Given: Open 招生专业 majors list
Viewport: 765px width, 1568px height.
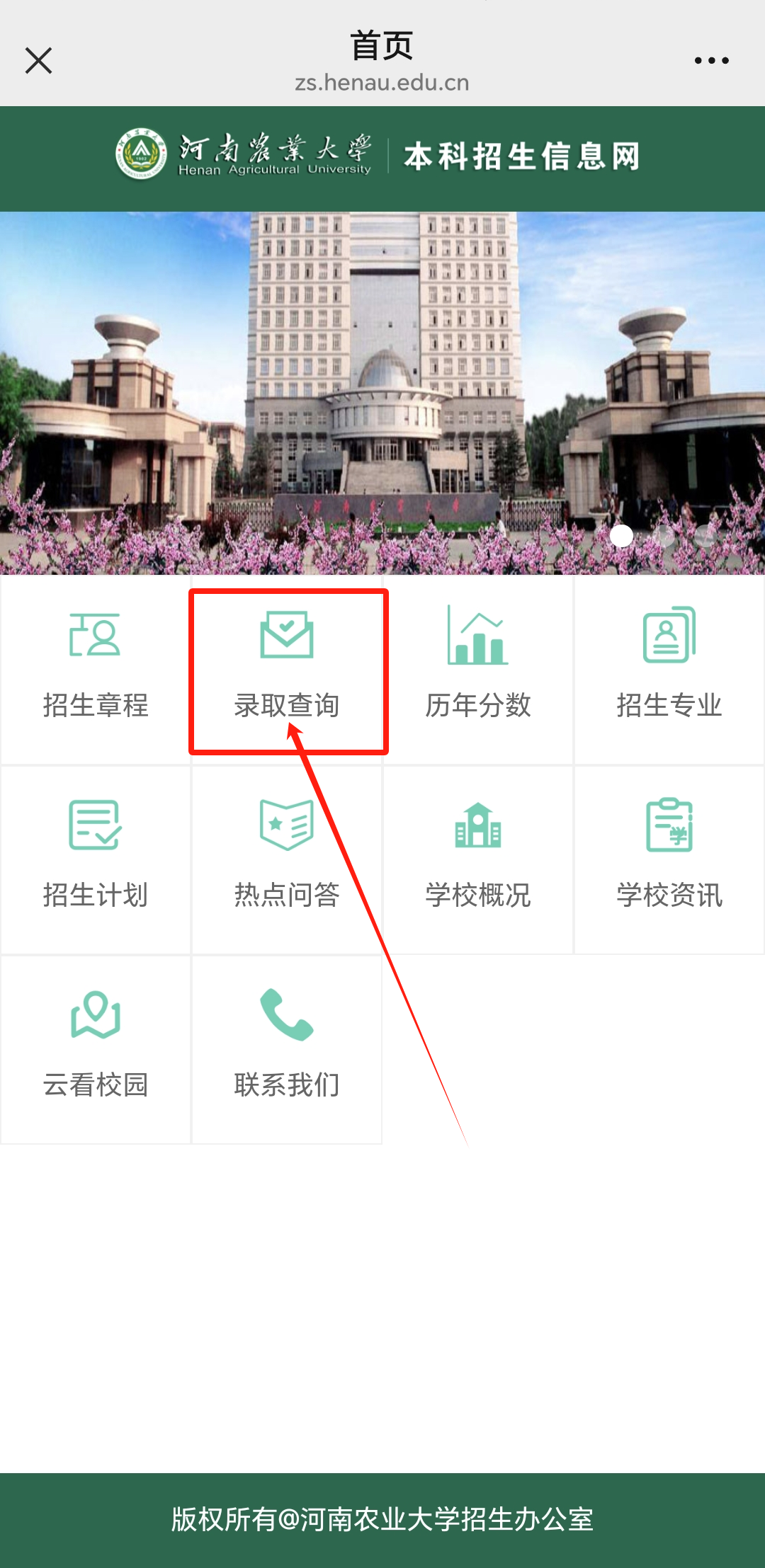Looking at the screenshot, I should pyautogui.click(x=669, y=669).
